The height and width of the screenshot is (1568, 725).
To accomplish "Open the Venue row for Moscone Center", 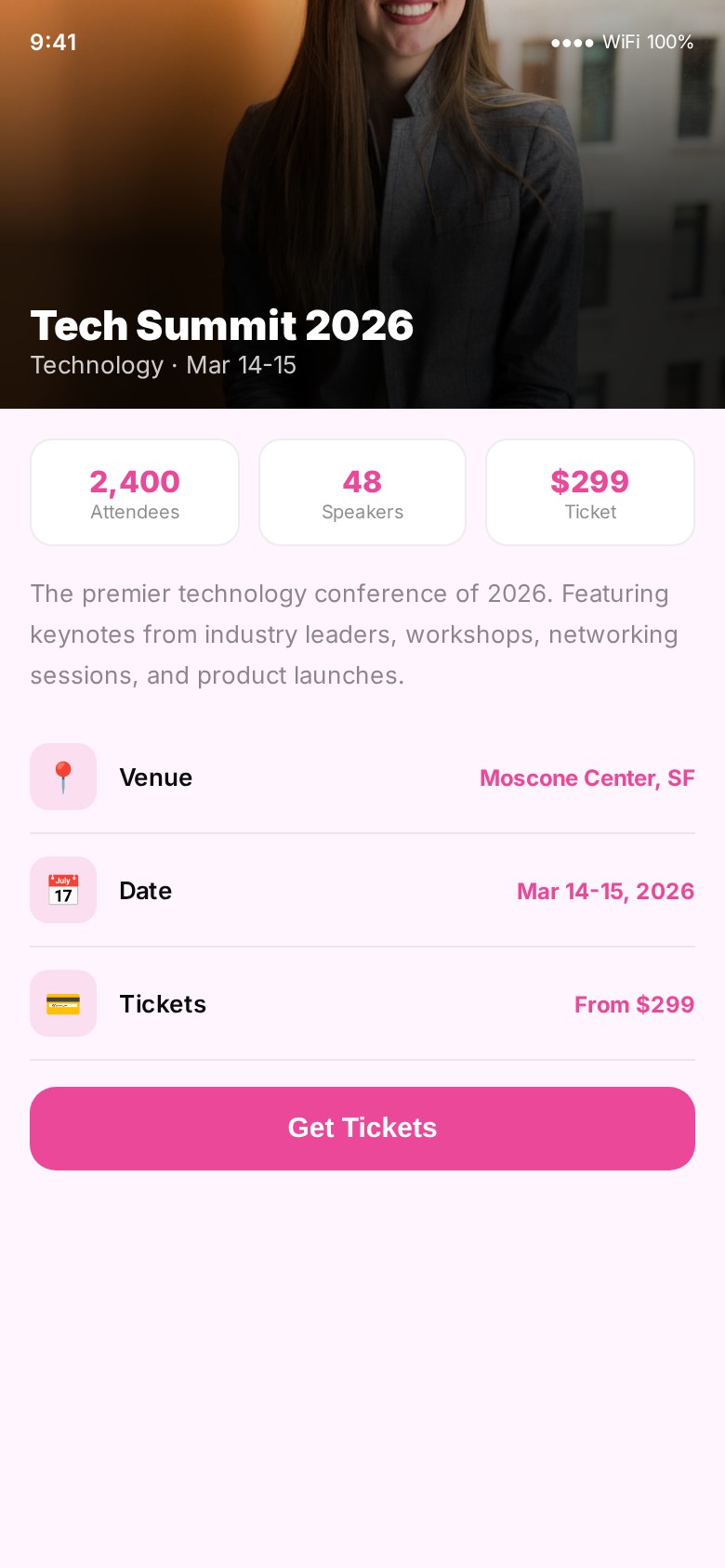I will pyautogui.click(x=362, y=777).
